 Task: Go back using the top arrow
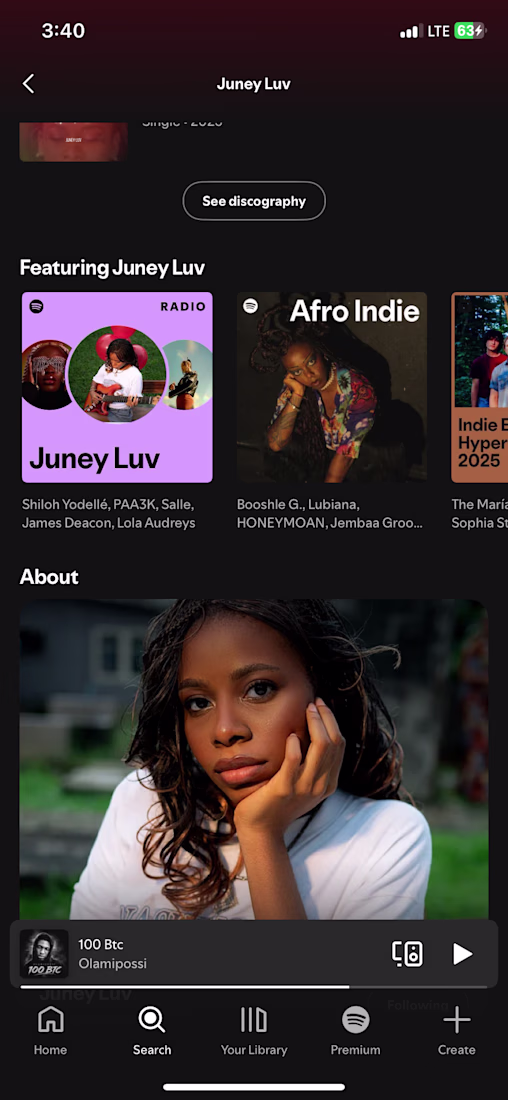tap(28, 84)
